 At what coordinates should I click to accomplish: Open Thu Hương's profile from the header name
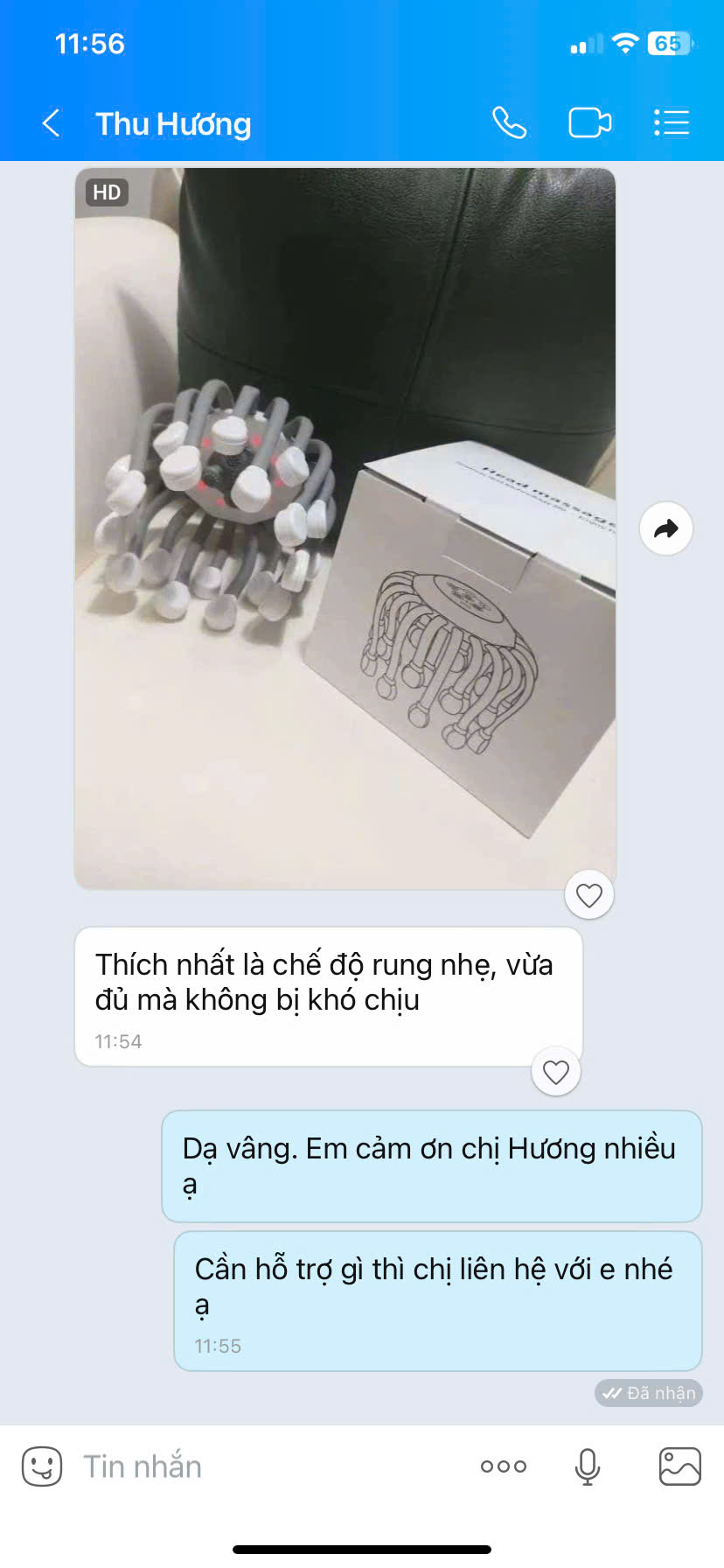point(173,123)
